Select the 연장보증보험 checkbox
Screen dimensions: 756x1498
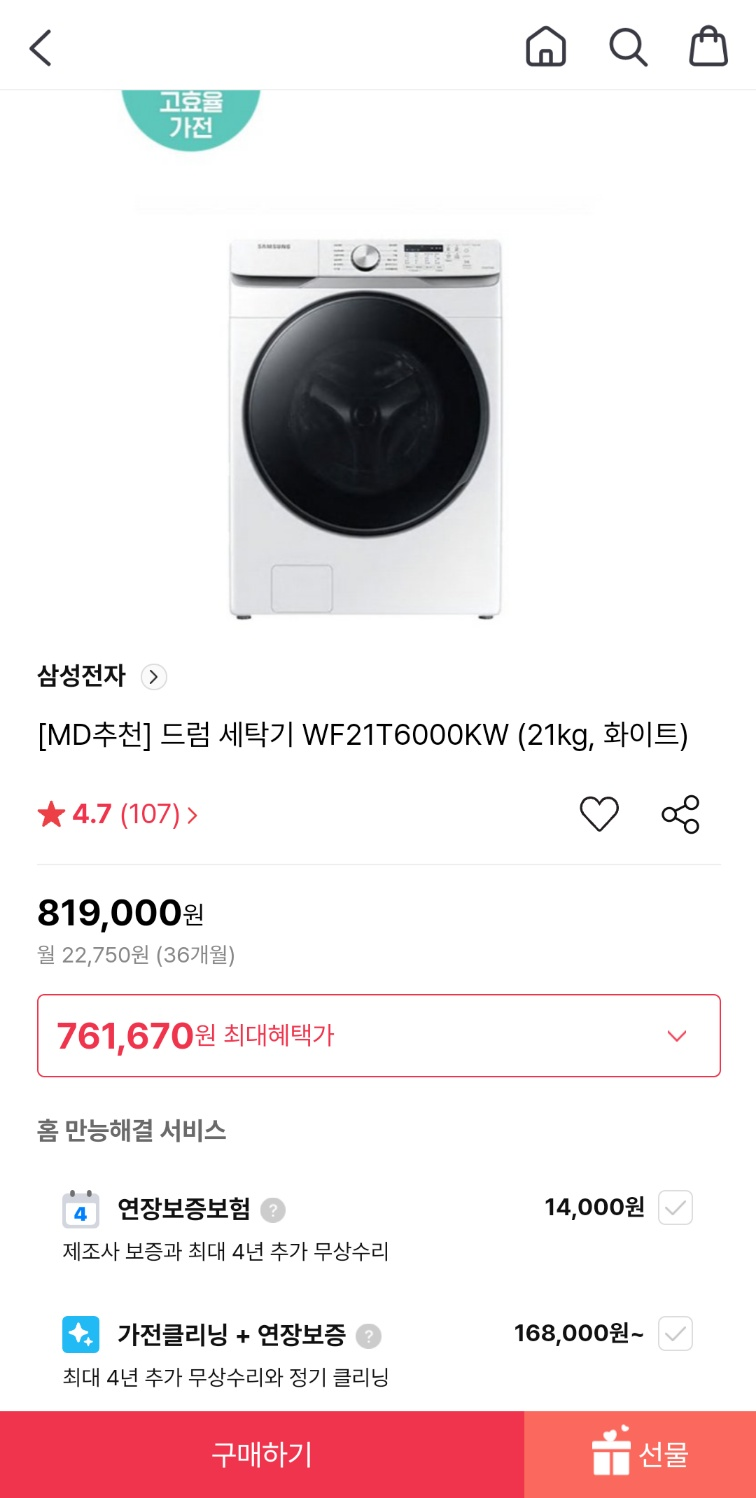675,1208
